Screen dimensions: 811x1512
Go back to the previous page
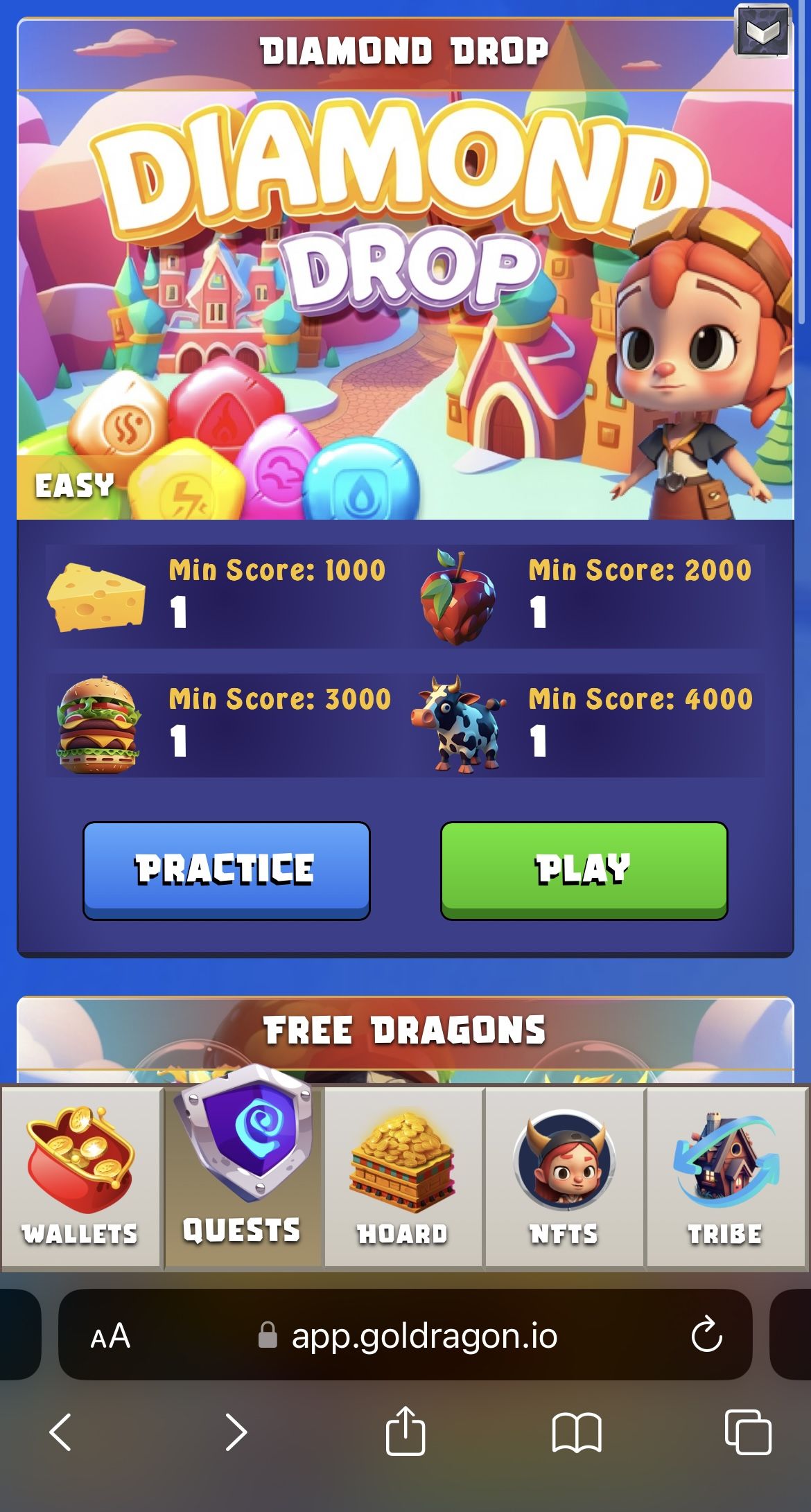tap(61, 1432)
